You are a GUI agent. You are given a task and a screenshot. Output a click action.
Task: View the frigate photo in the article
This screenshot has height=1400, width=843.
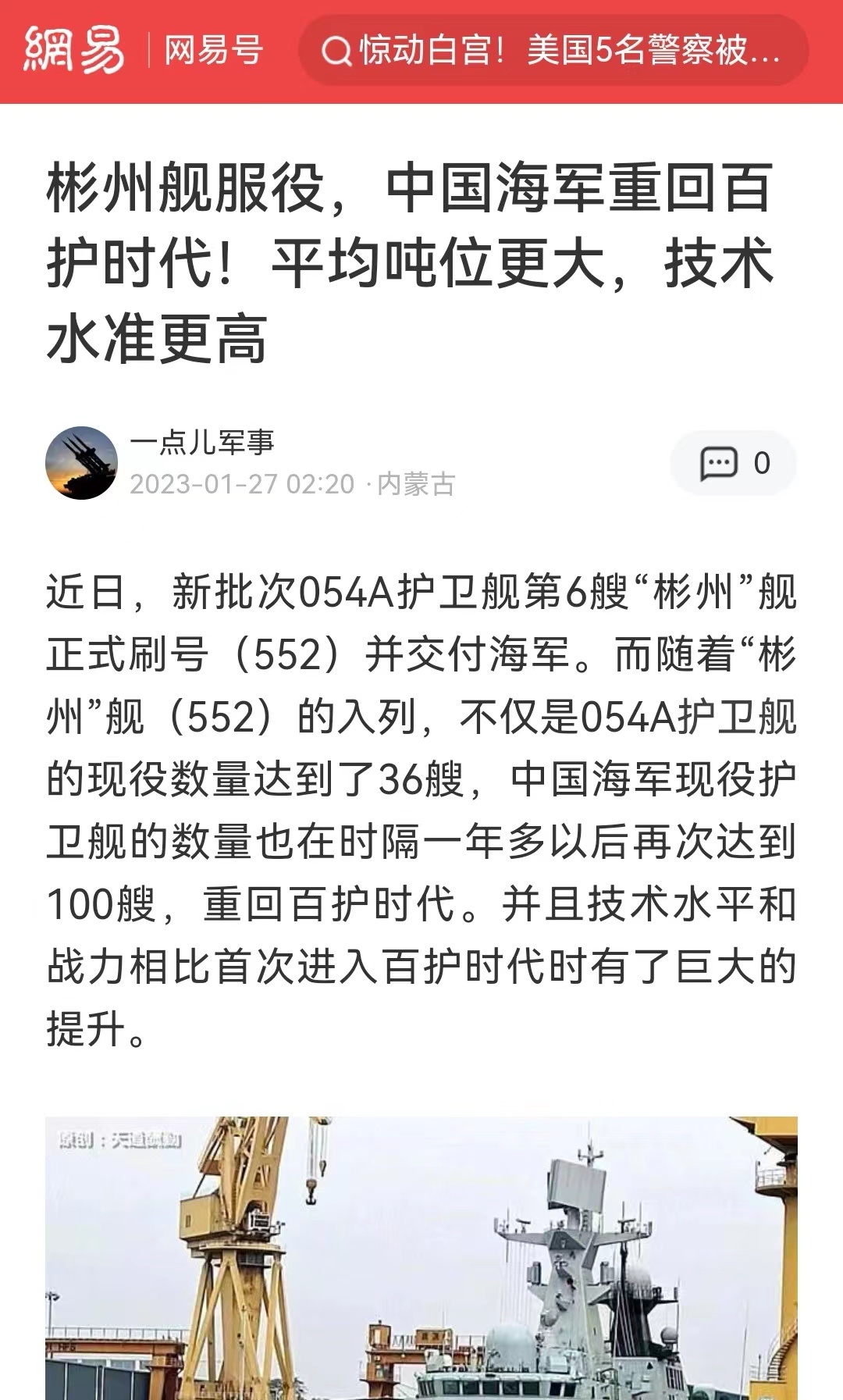click(421, 1257)
